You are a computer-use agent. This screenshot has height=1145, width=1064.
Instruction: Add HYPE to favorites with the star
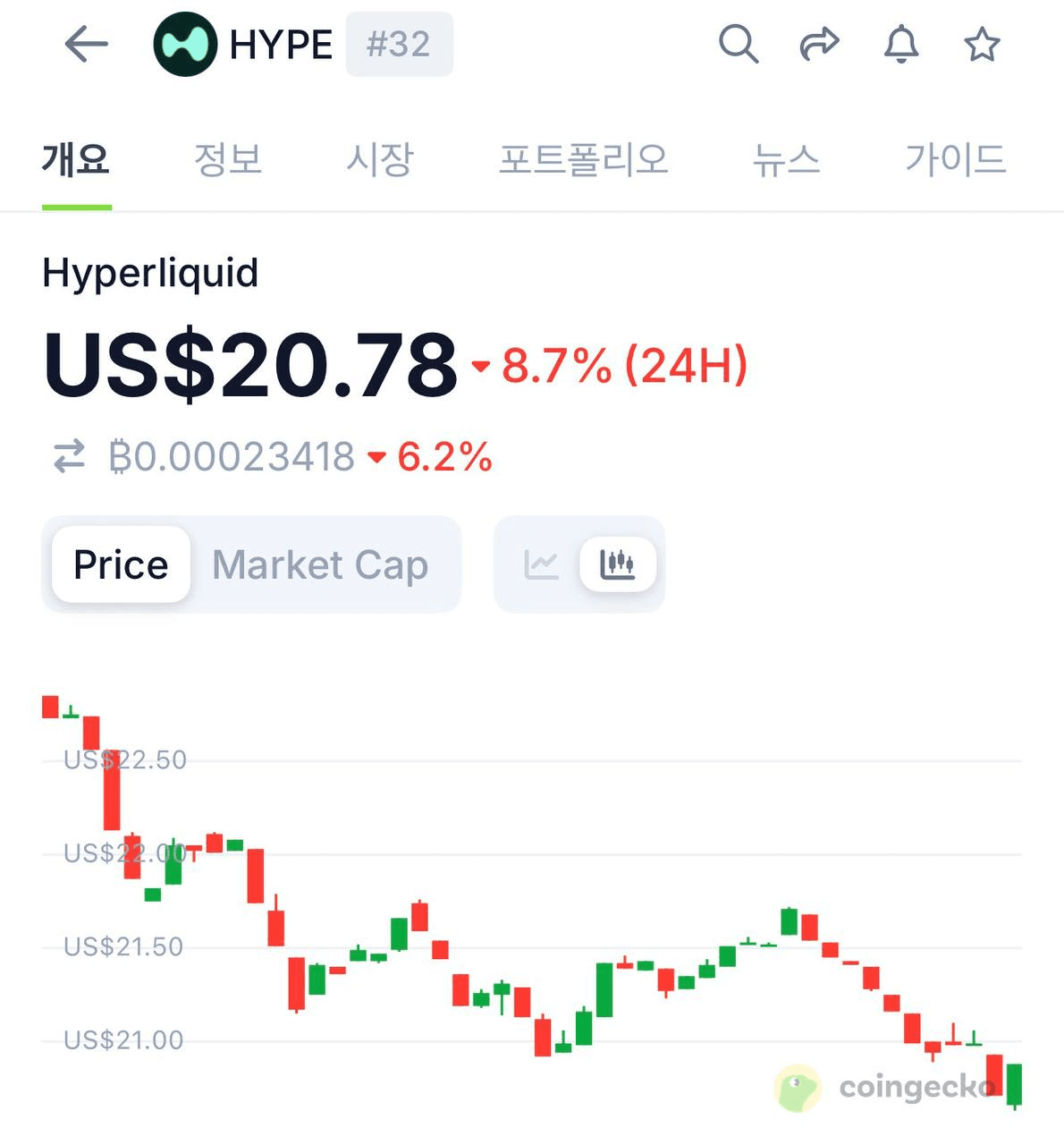point(982,44)
